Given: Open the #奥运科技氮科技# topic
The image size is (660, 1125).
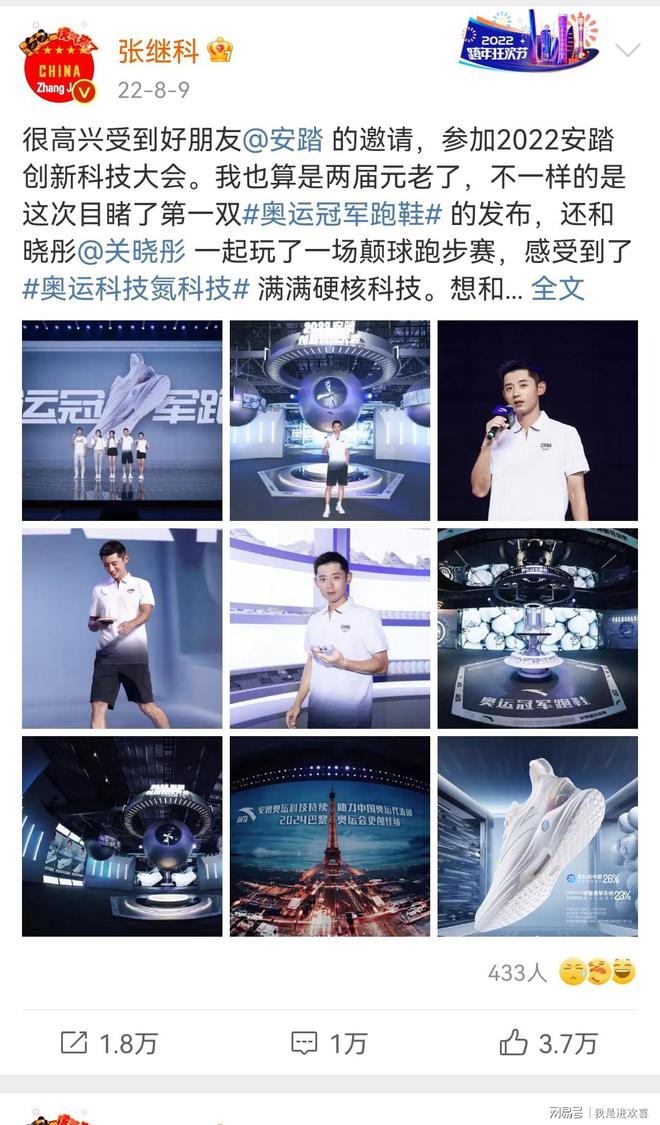Looking at the screenshot, I should click(x=136, y=289).
